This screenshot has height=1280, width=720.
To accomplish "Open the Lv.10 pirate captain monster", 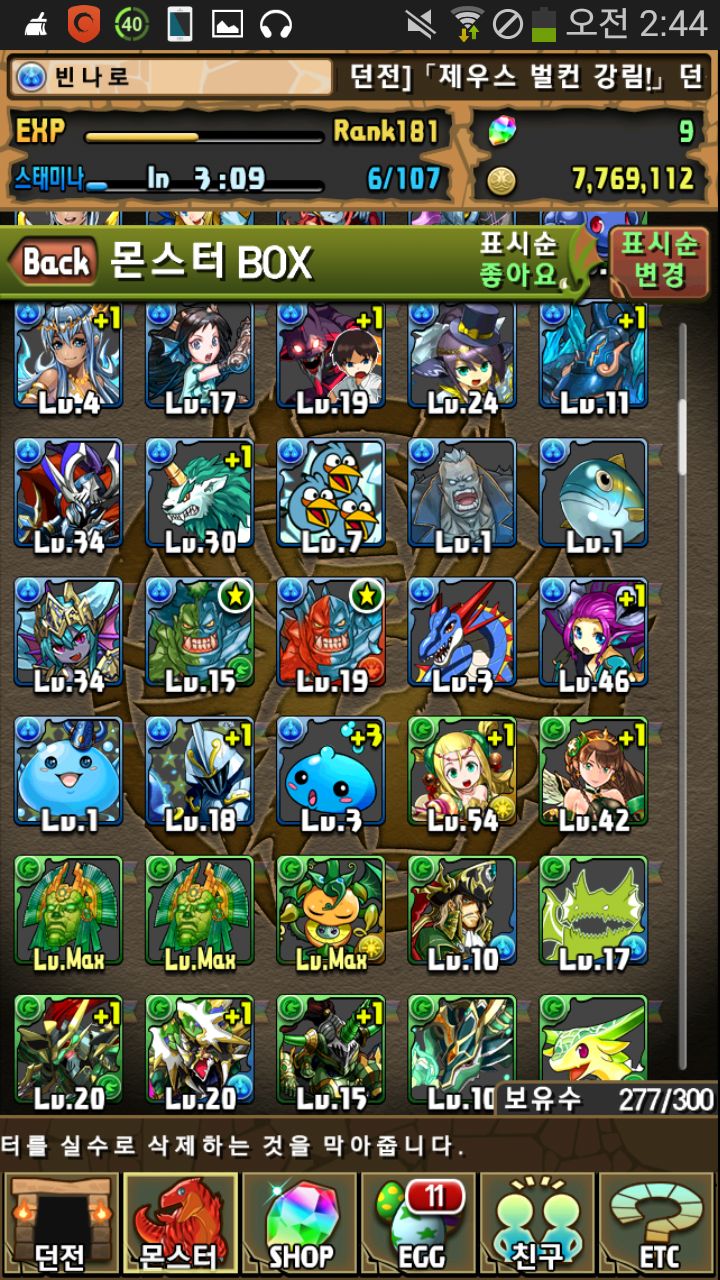I will tap(462, 909).
